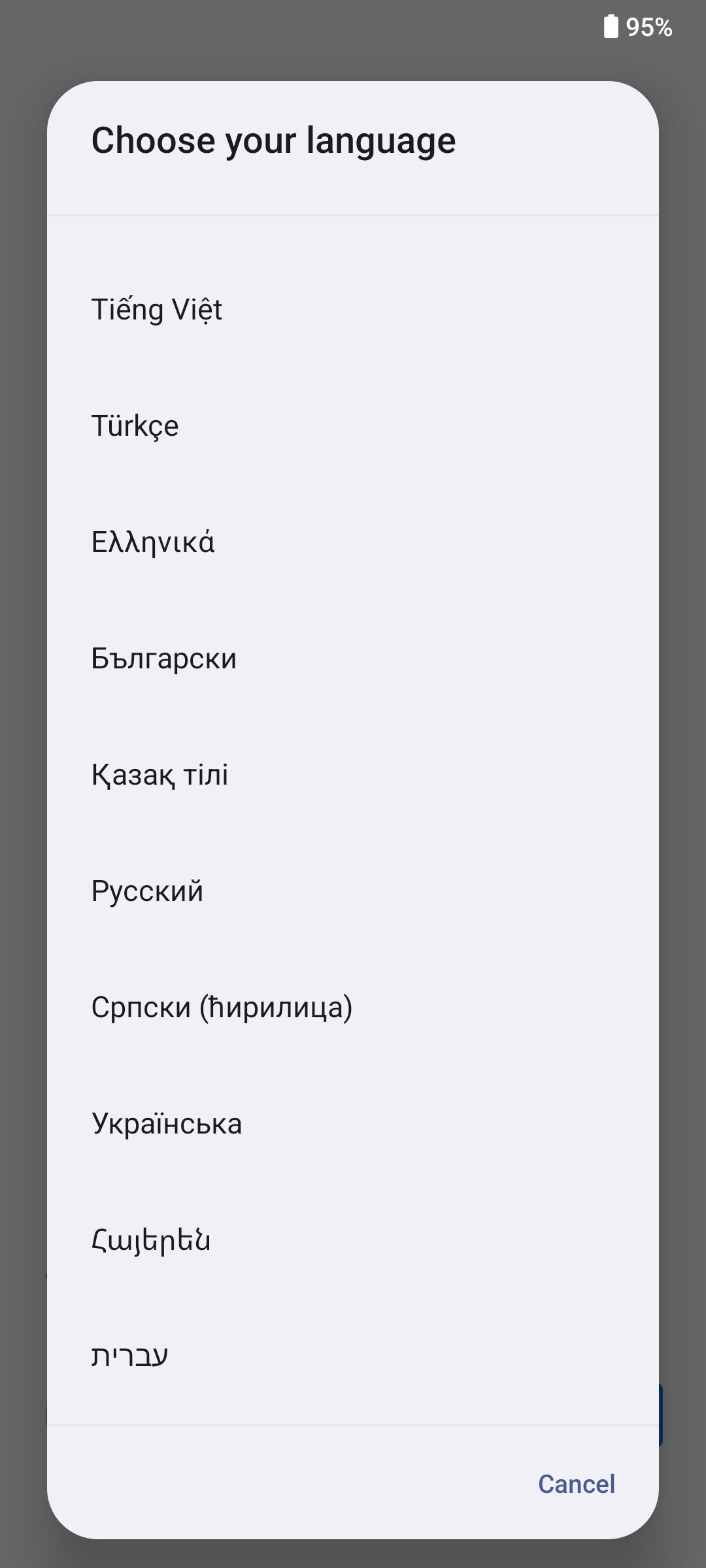Viewport: 706px width, 1568px height.
Task: Select Српски (ћирилица) language
Action: [222, 1007]
